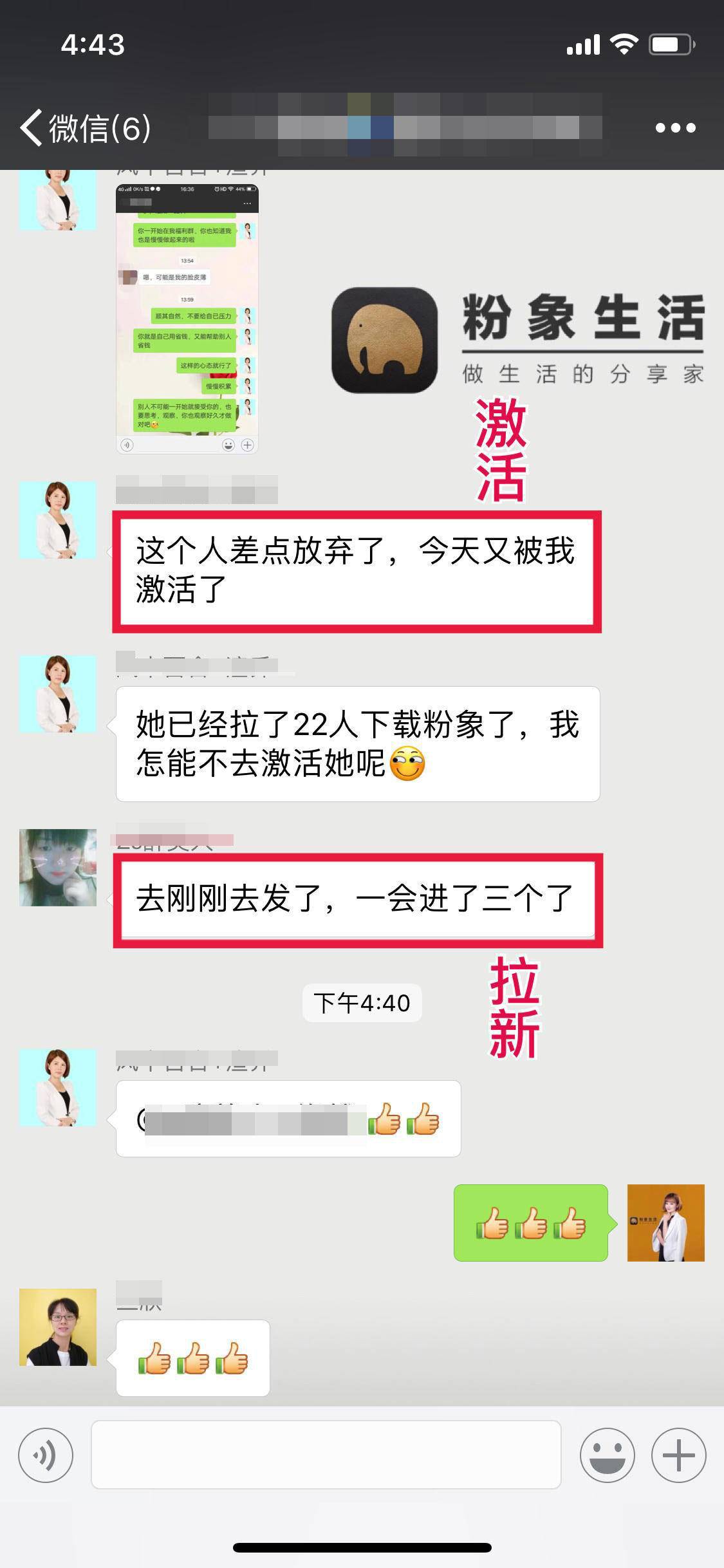Open the plus attachments menu
Screen dimensions: 724x1568
click(x=678, y=1455)
